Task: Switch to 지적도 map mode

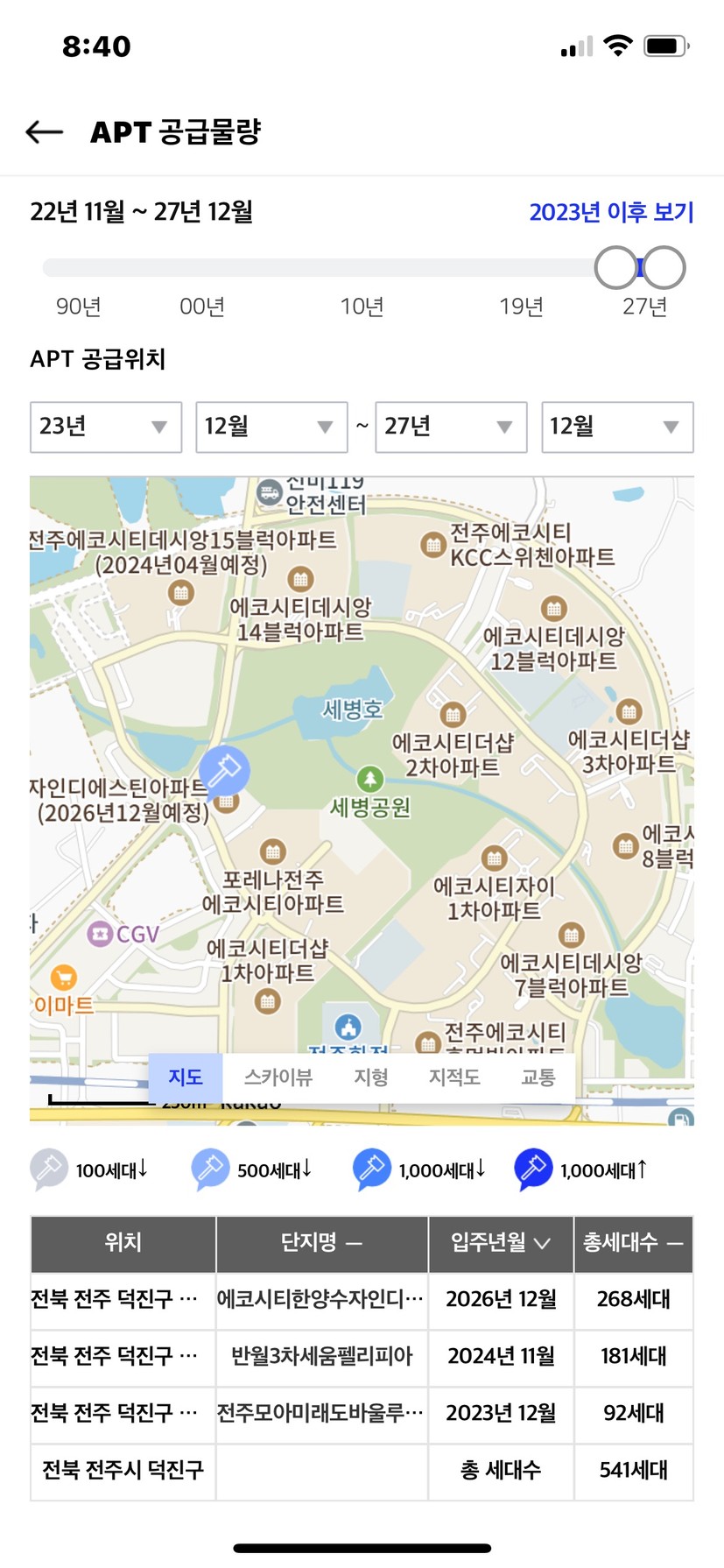Action: 454,1077
